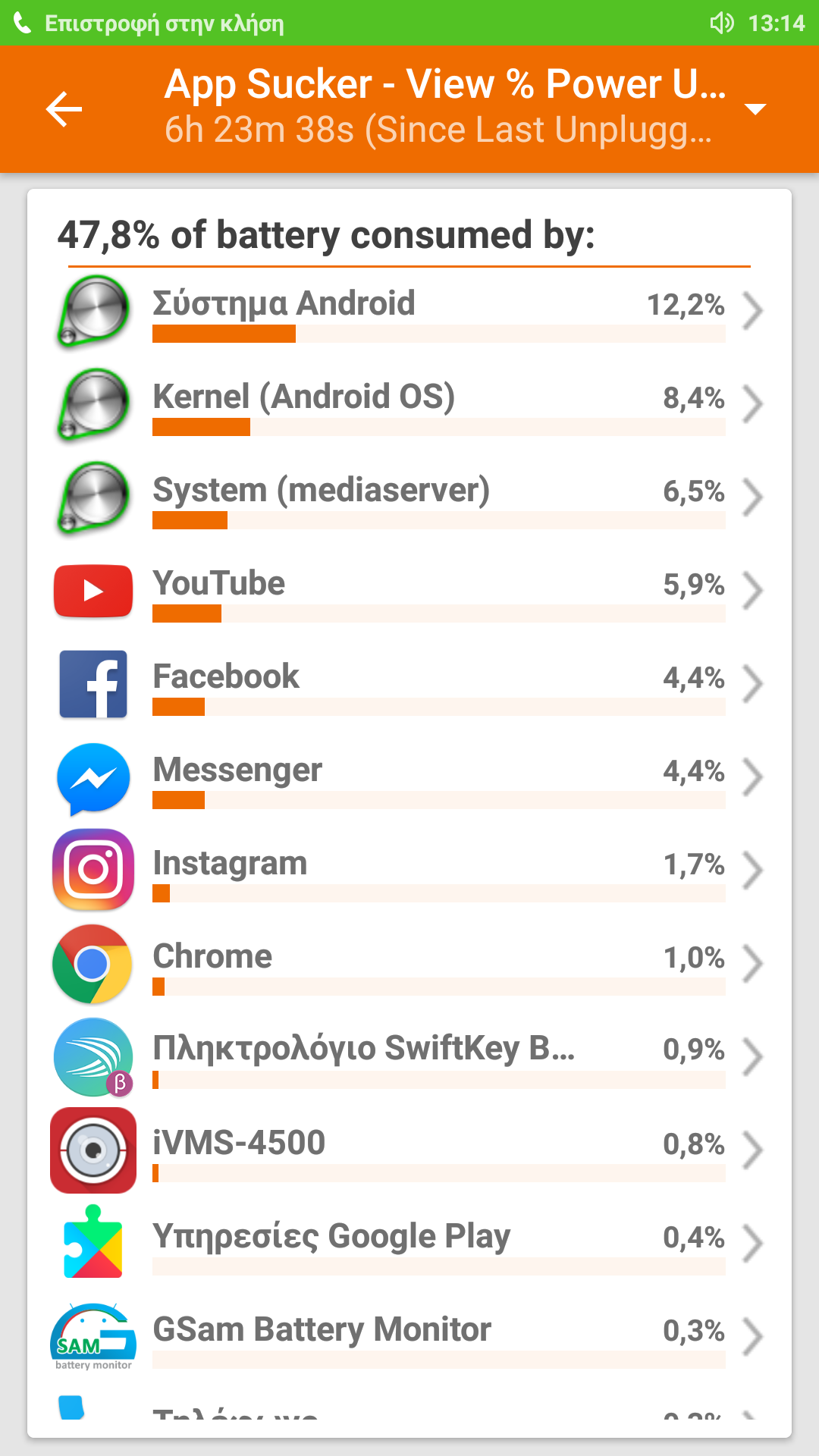Image resolution: width=819 pixels, height=1456 pixels.
Task: Open GSam Battery Monitor usage row
Action: pyautogui.click(x=409, y=1337)
